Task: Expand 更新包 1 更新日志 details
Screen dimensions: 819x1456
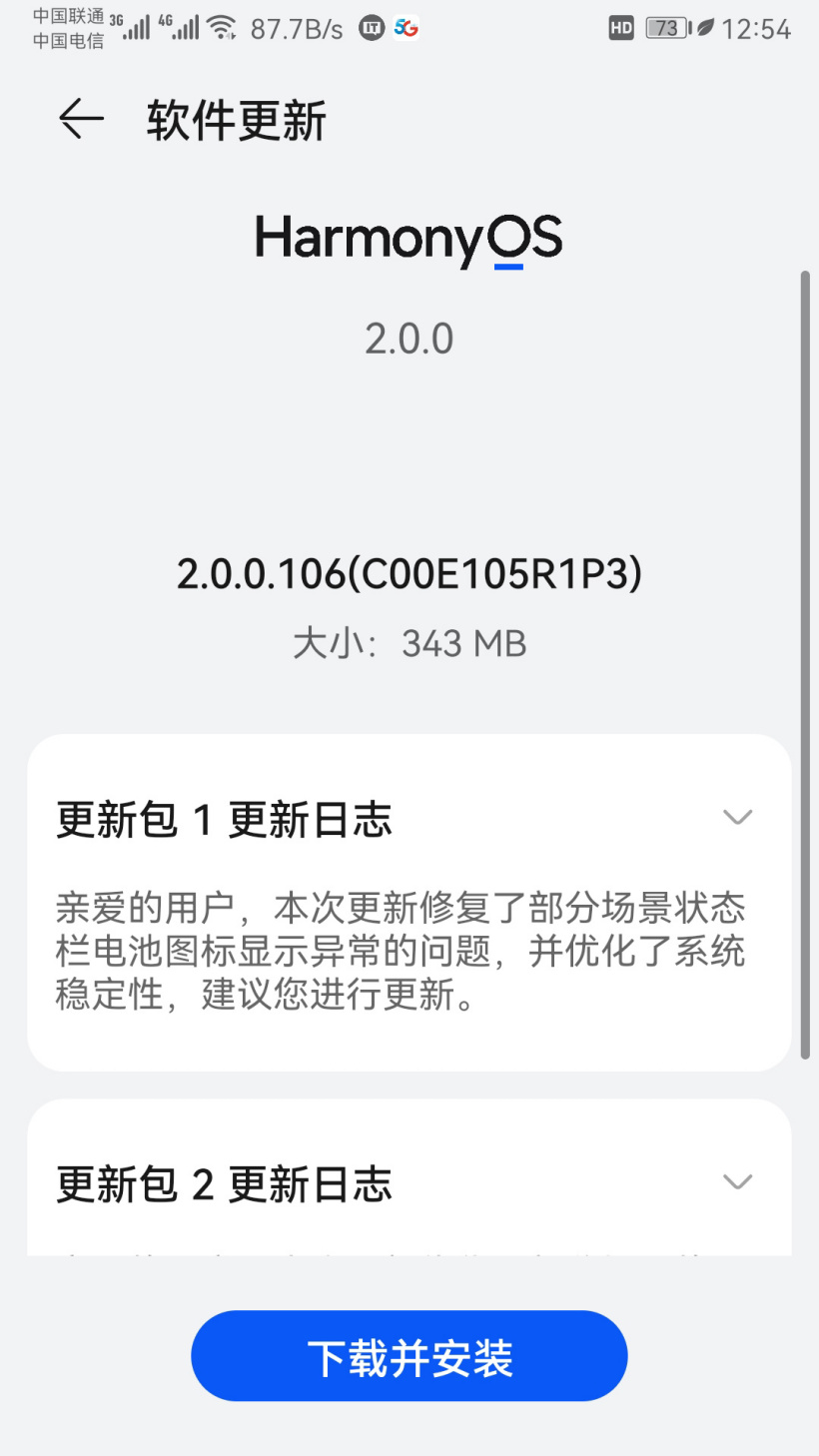Action: click(224, 818)
